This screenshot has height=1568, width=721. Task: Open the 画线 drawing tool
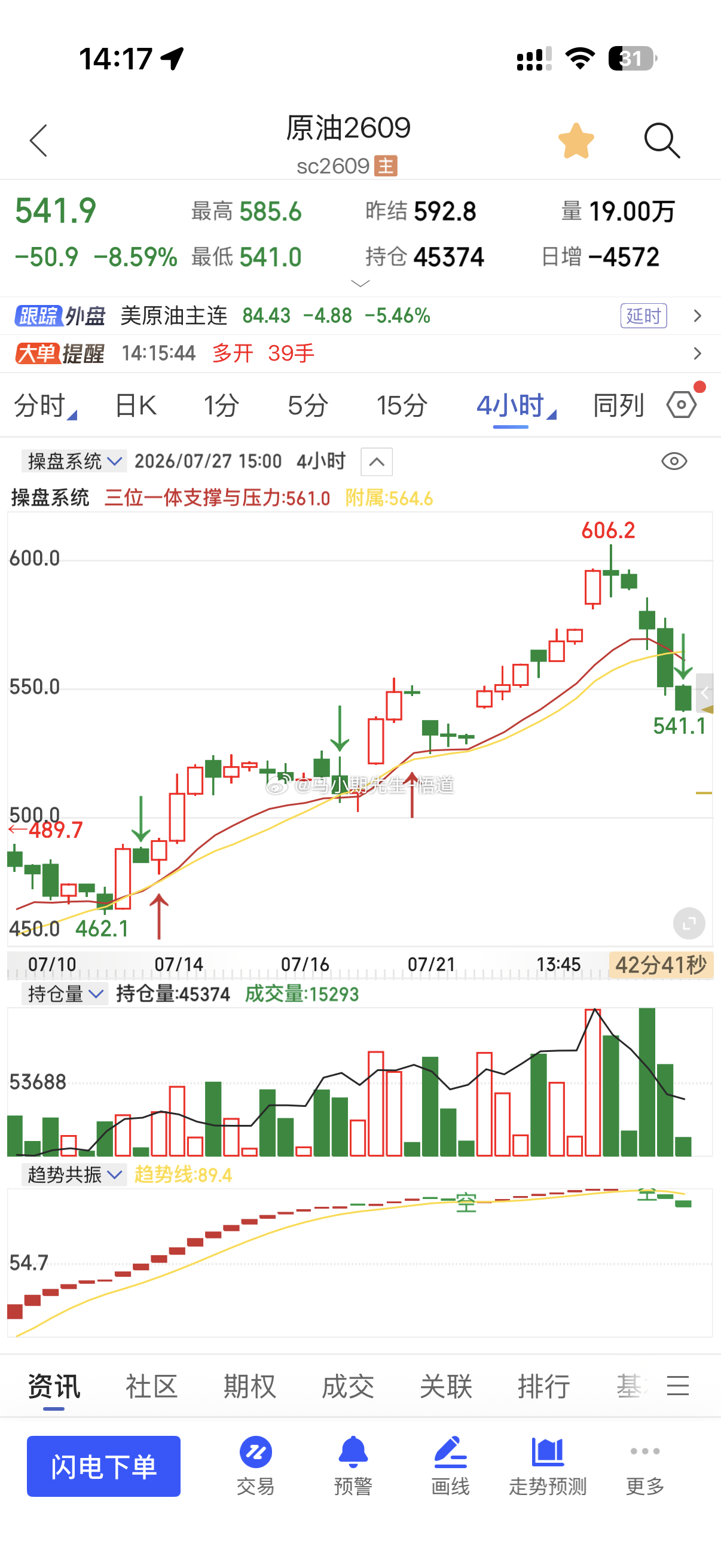pyautogui.click(x=450, y=1466)
